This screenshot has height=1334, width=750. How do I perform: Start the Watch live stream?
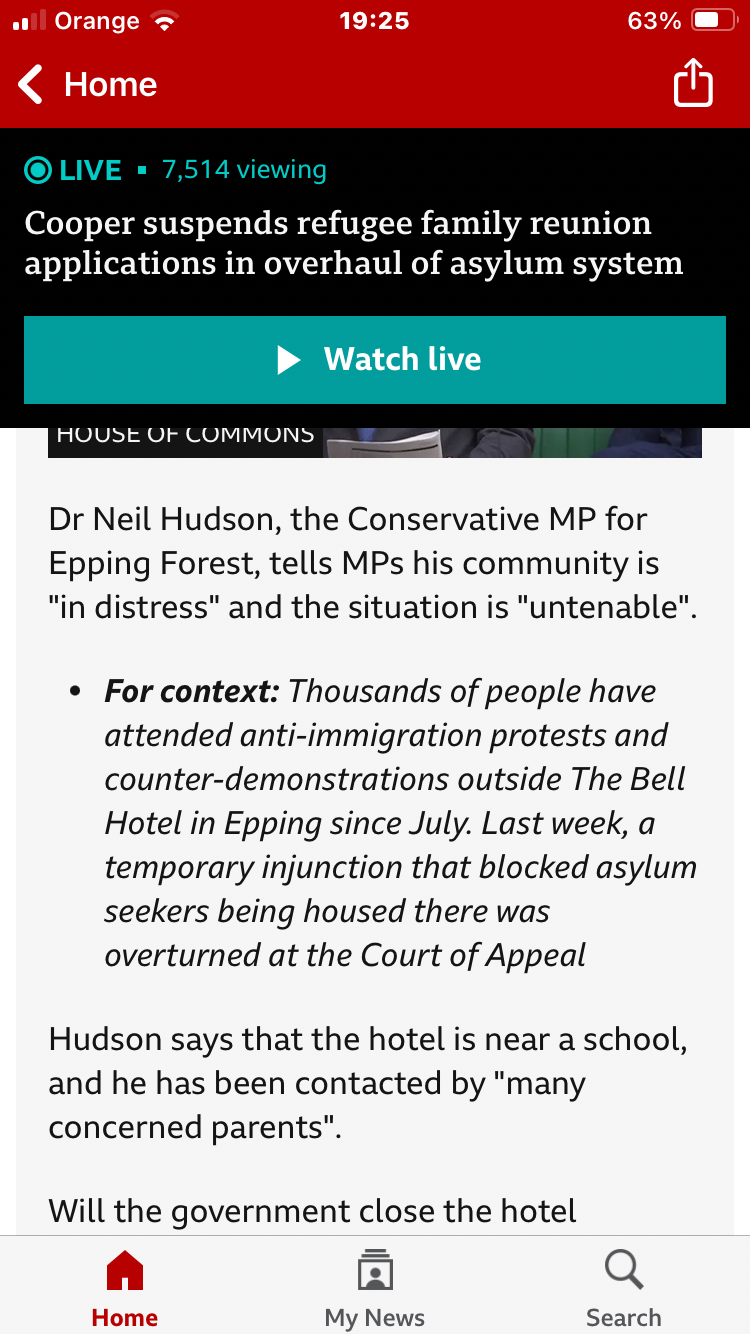[x=375, y=360]
